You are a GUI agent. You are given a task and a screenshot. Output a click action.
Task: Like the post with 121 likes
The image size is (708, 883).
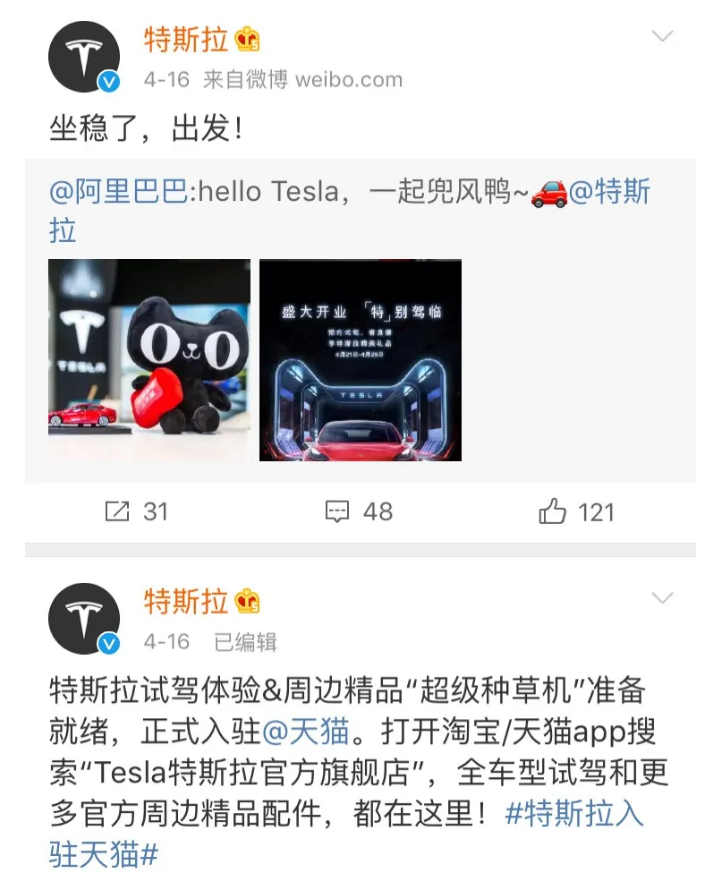tap(576, 512)
